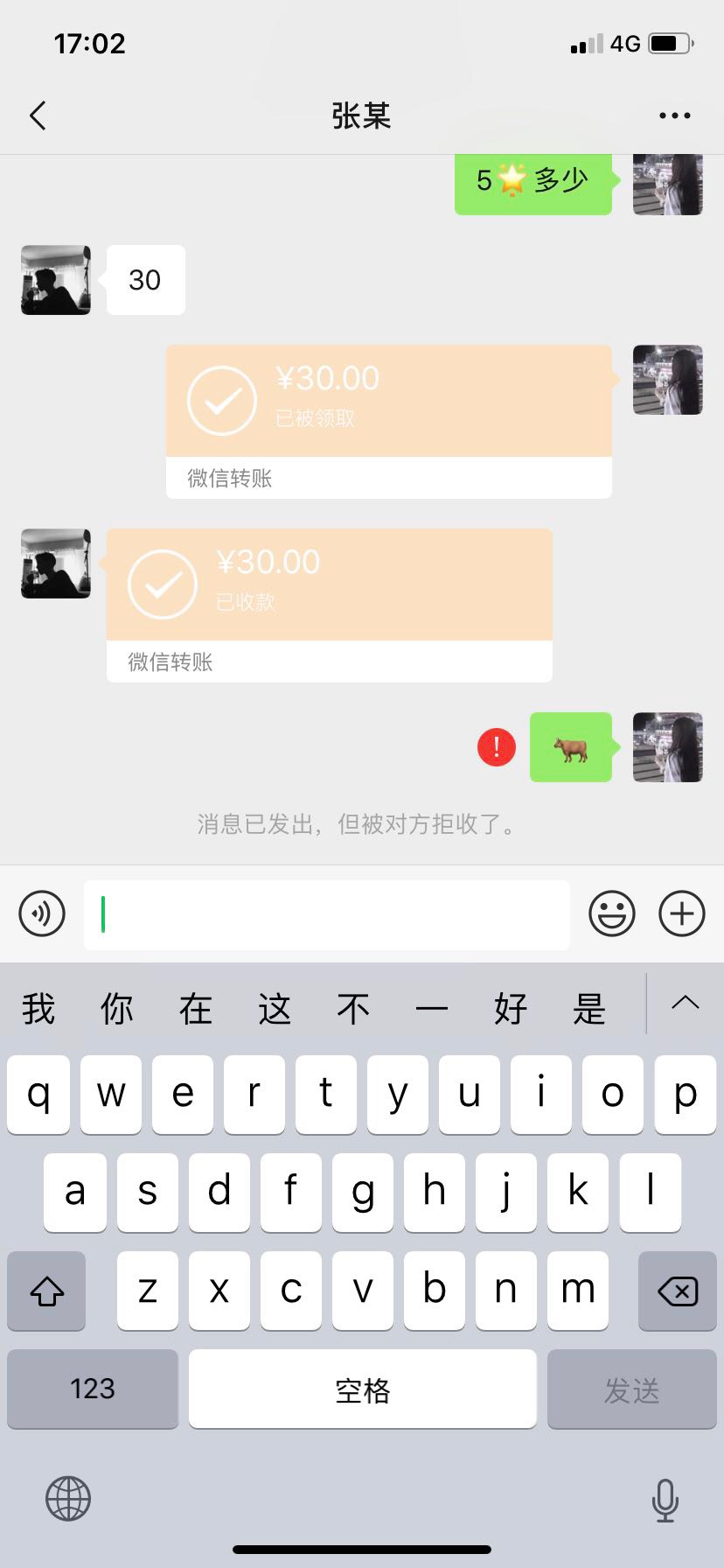The width and height of the screenshot is (724, 1568).
Task: Pick the suggested word 好
Action: [x=511, y=1009]
